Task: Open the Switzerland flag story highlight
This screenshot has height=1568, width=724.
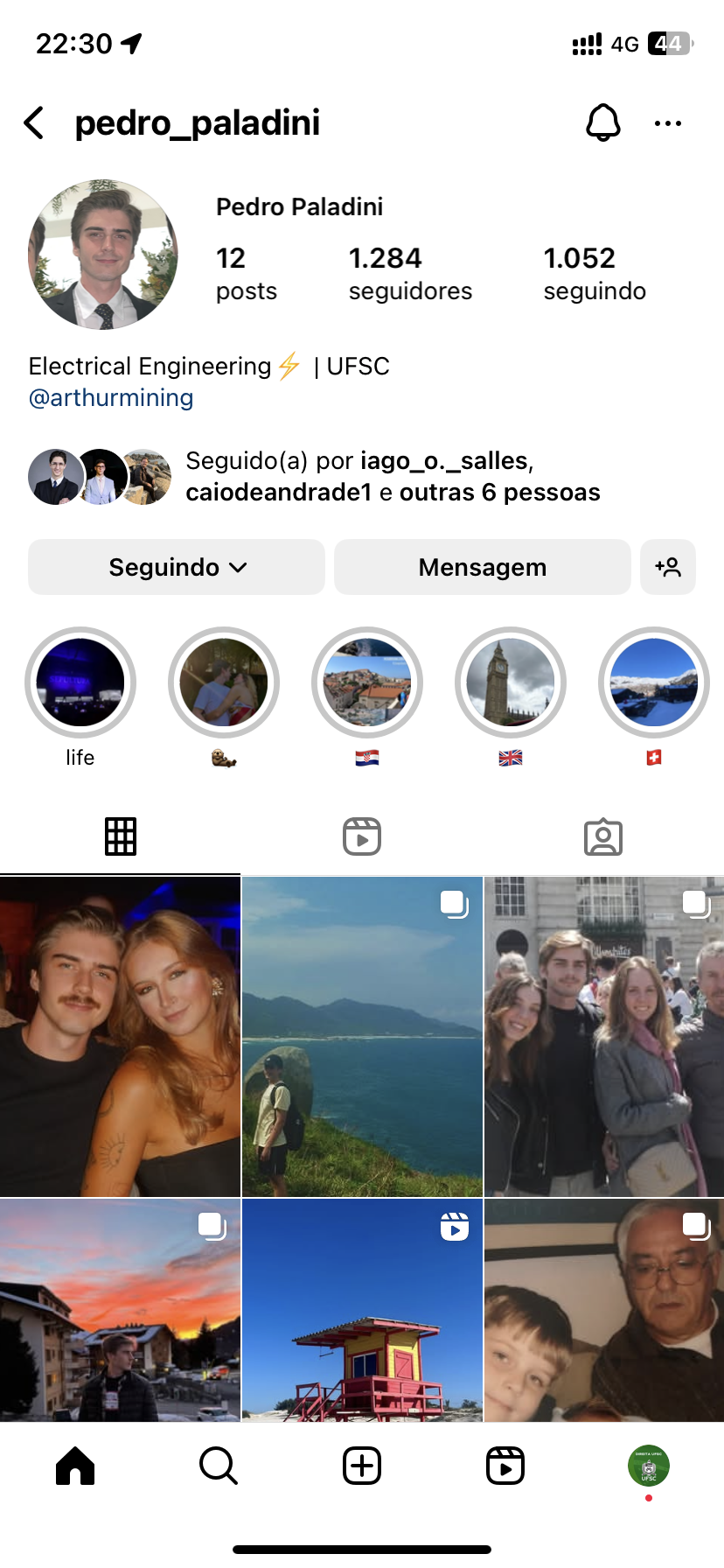Action: tap(654, 682)
